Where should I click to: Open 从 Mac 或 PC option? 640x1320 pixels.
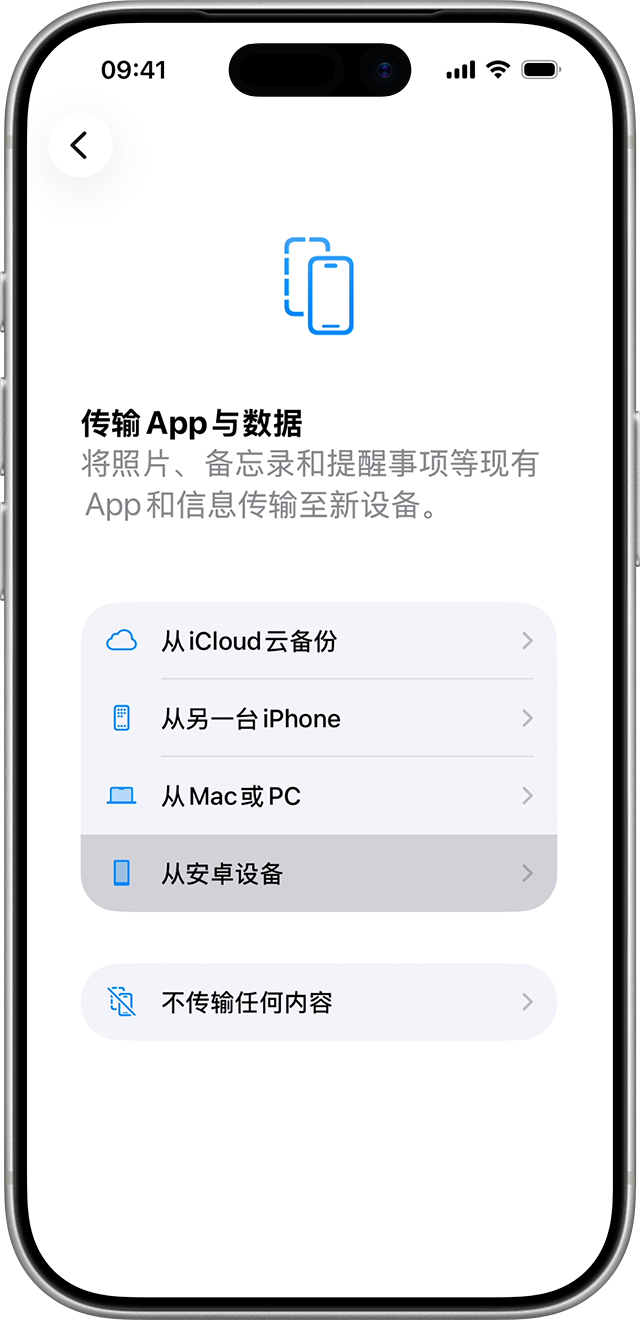(319, 796)
